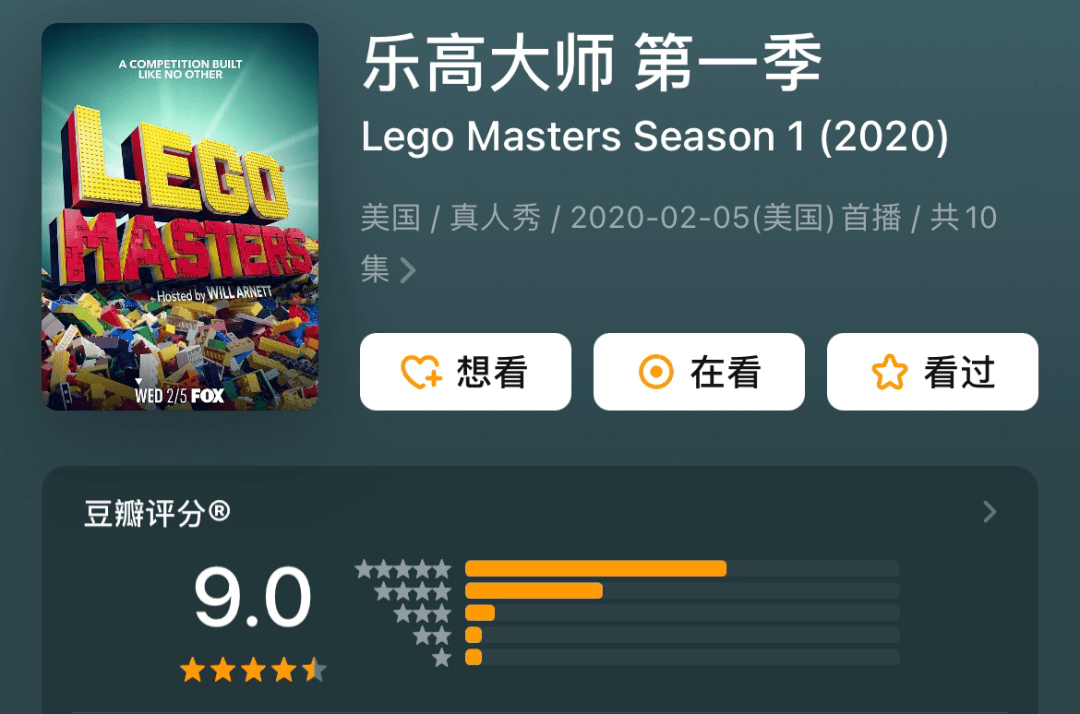Mark the show as 看过 (watched)
Image resolution: width=1080 pixels, height=714 pixels.
click(x=932, y=372)
